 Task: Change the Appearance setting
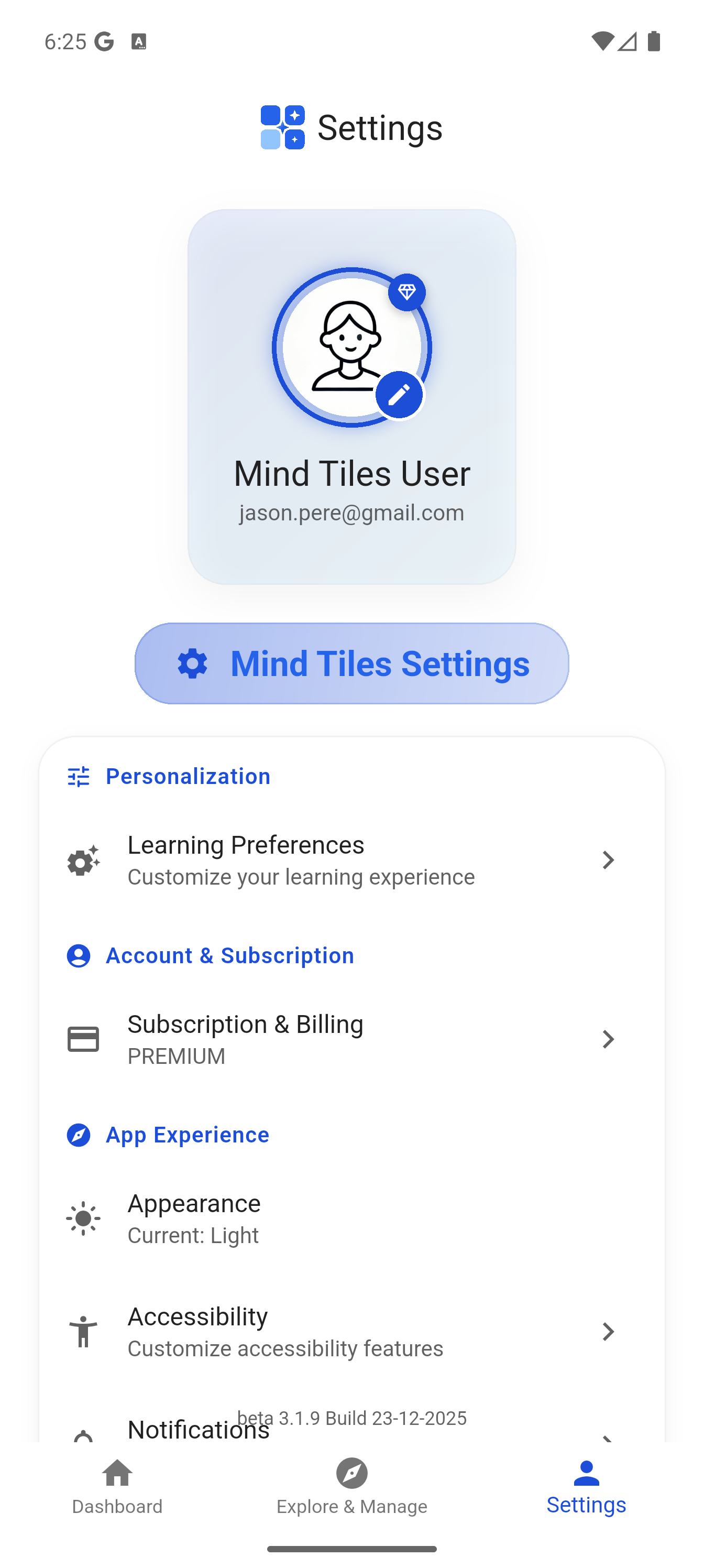click(x=351, y=1218)
